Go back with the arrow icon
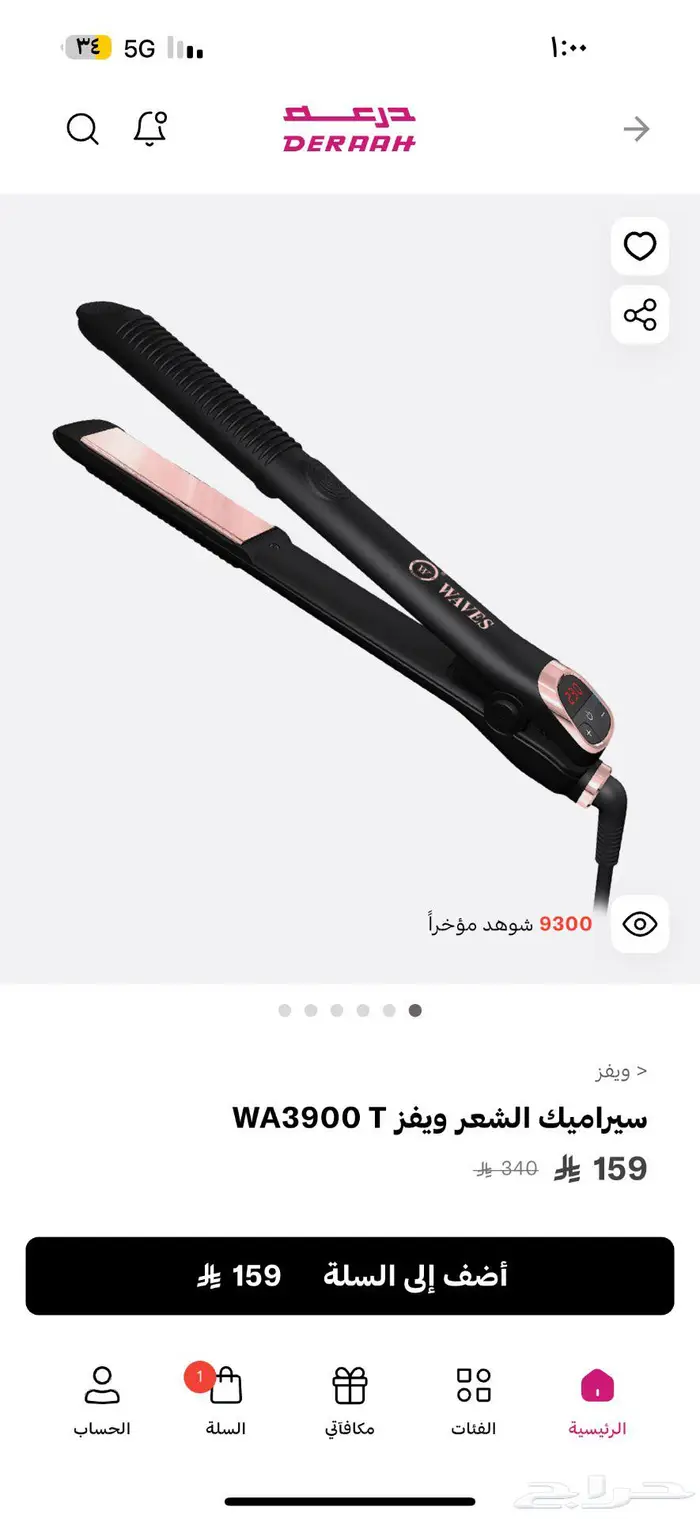700x1519 pixels. [x=636, y=129]
